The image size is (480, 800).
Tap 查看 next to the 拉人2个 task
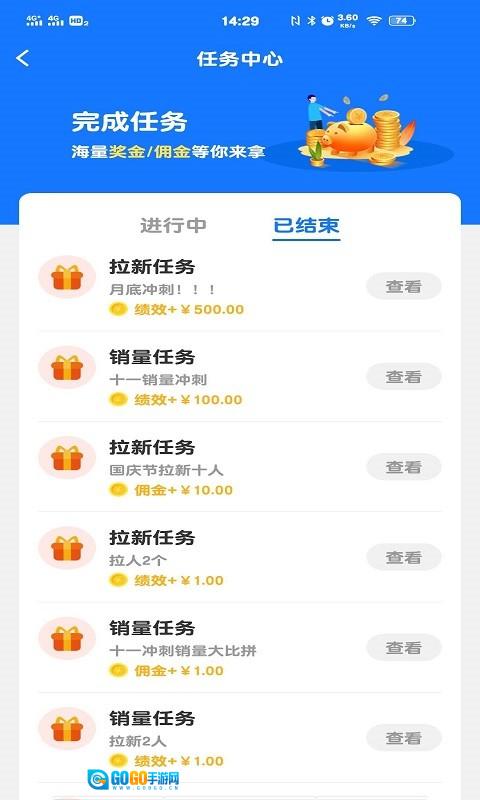point(403,557)
